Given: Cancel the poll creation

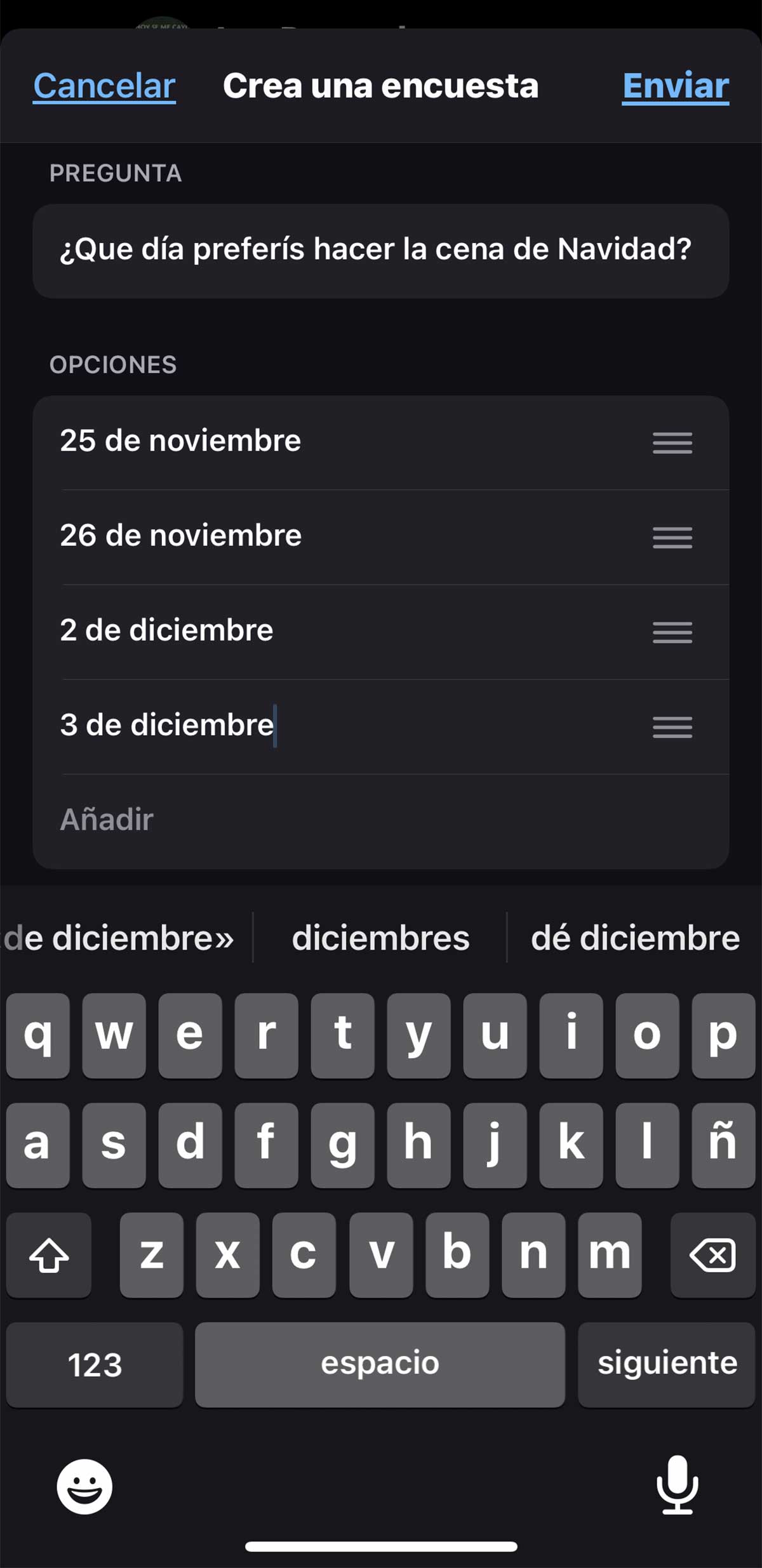Looking at the screenshot, I should coord(104,86).
